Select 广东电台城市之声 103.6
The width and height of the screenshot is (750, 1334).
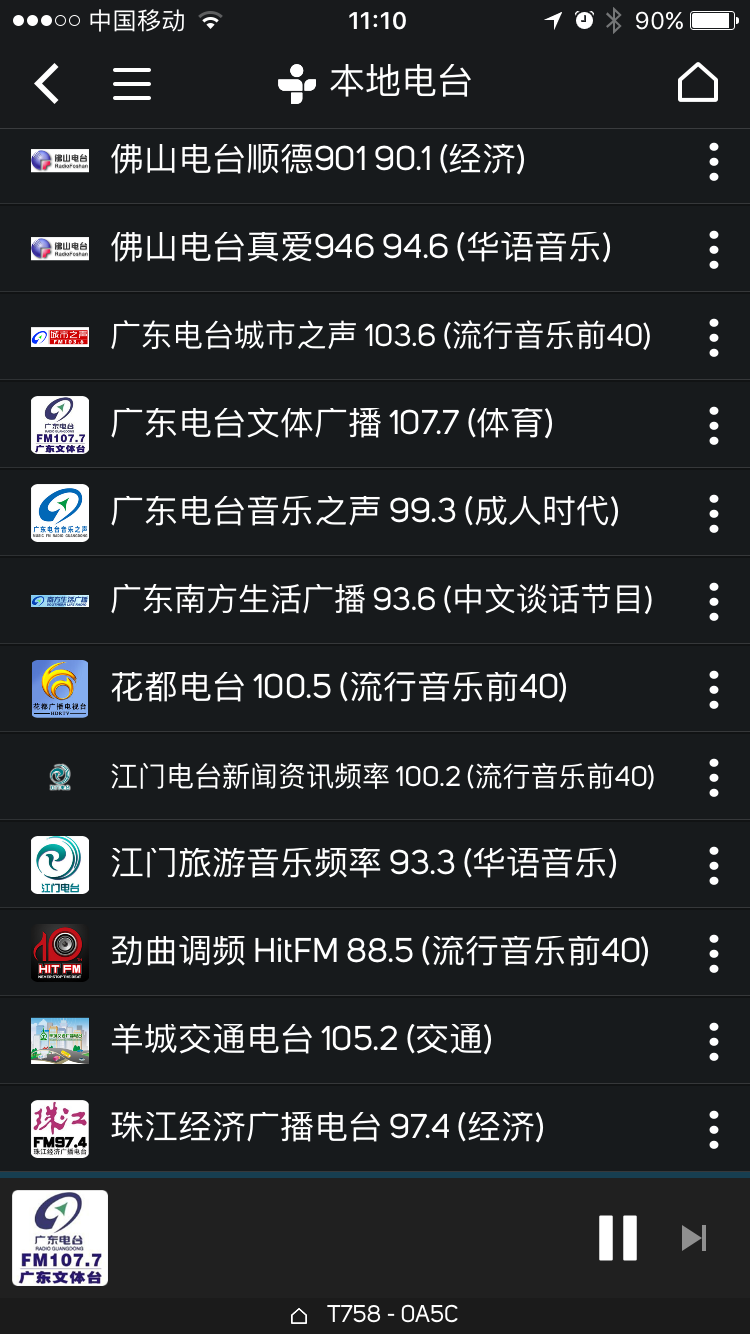coord(380,336)
